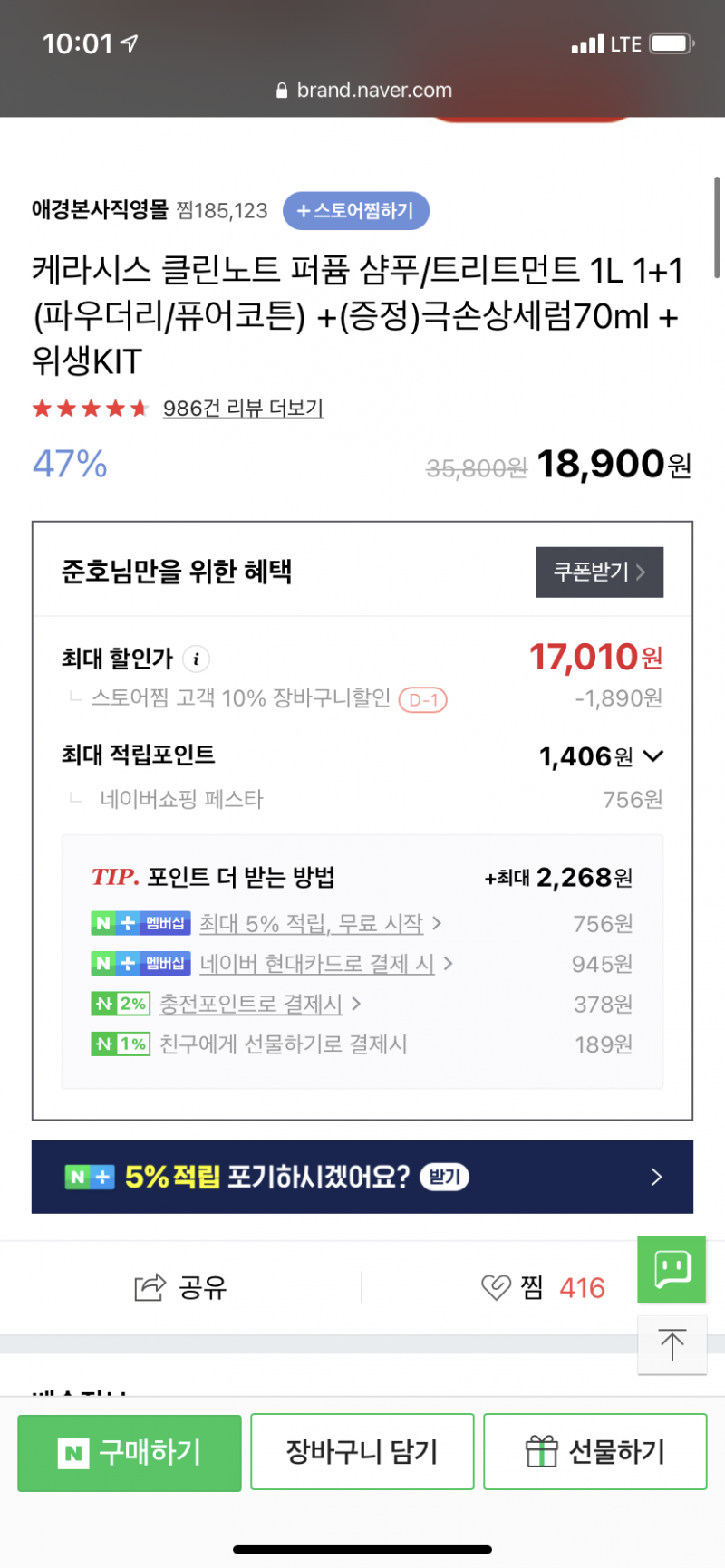
Task: Add item with 장바구니 담기
Action: [x=362, y=1452]
